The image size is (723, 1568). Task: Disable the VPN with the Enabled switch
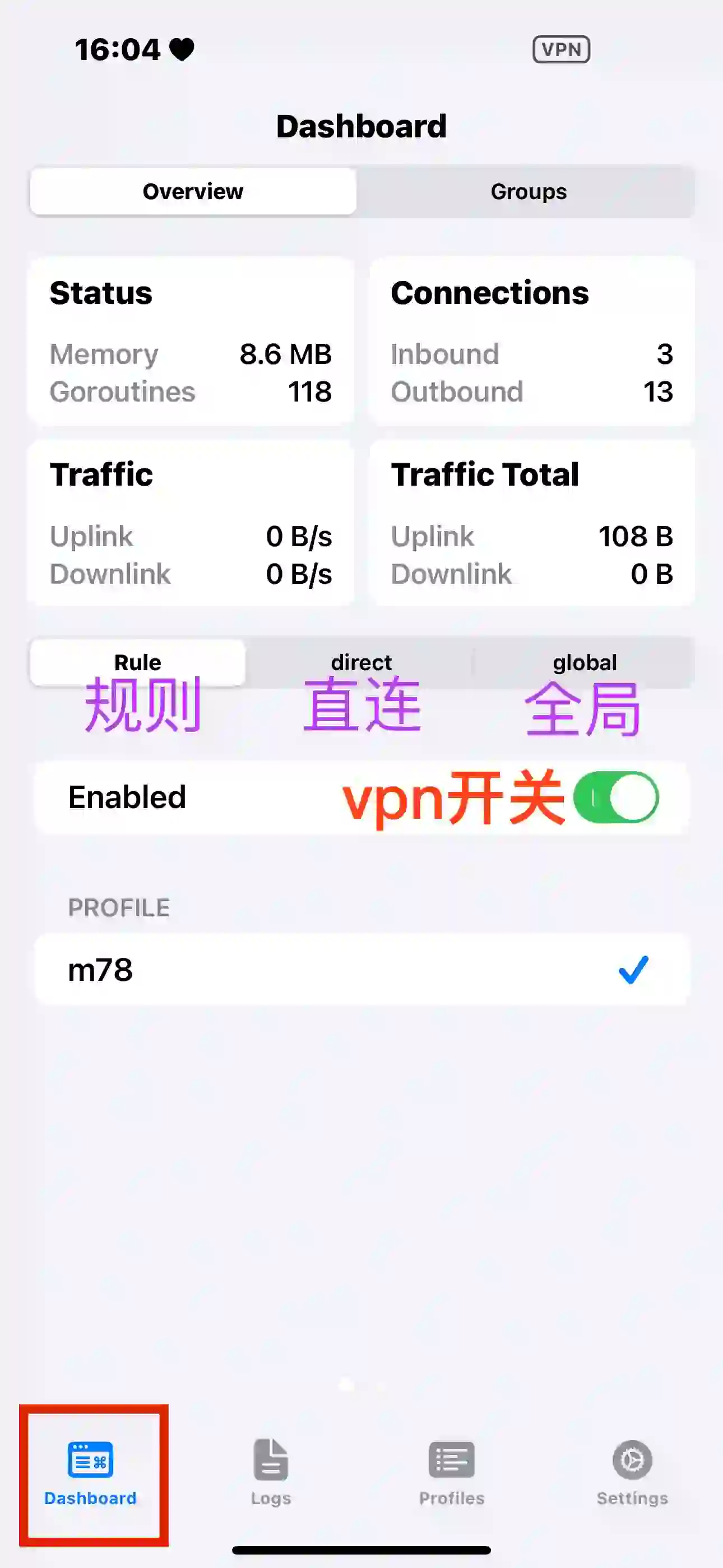(x=617, y=798)
